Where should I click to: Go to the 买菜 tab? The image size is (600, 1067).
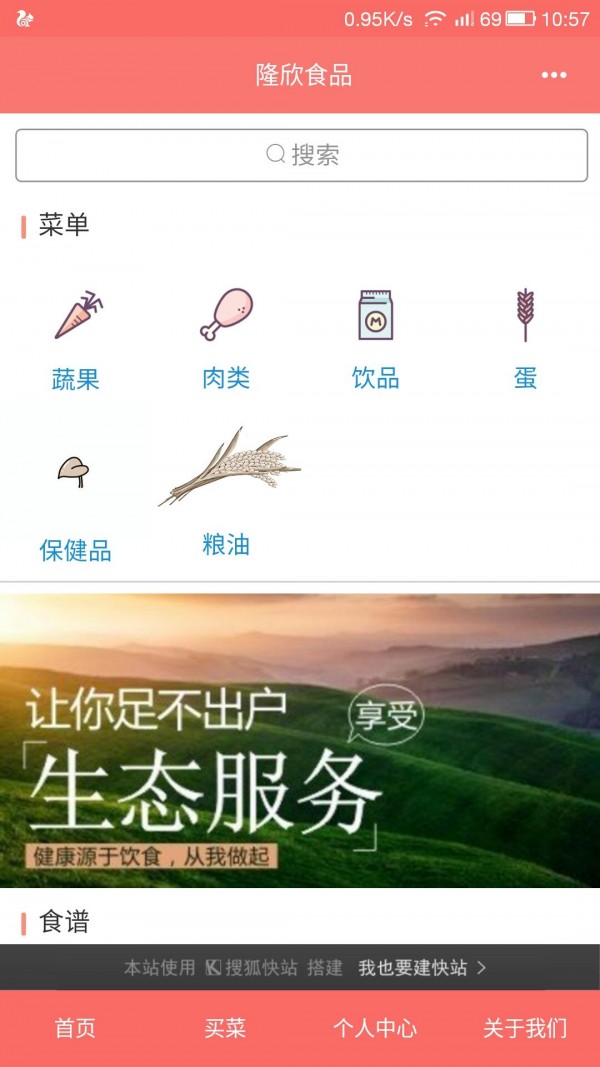coord(225,1028)
